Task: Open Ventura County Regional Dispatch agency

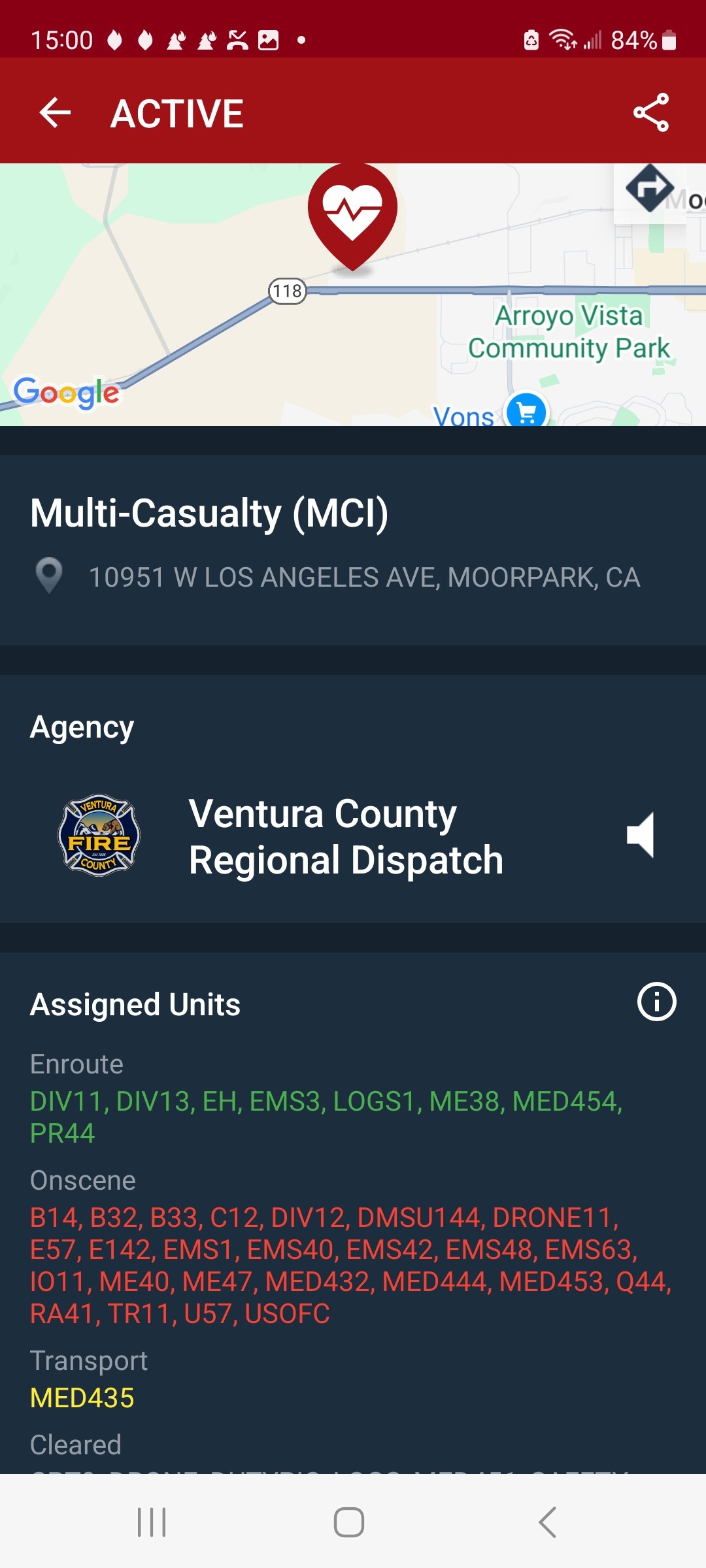Action: [346, 837]
